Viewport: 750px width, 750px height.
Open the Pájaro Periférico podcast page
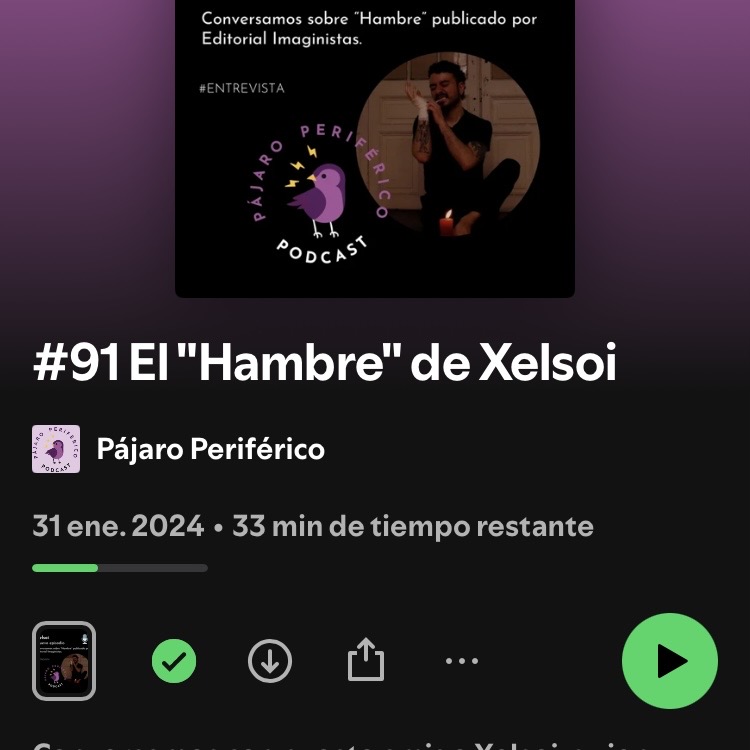(x=210, y=449)
